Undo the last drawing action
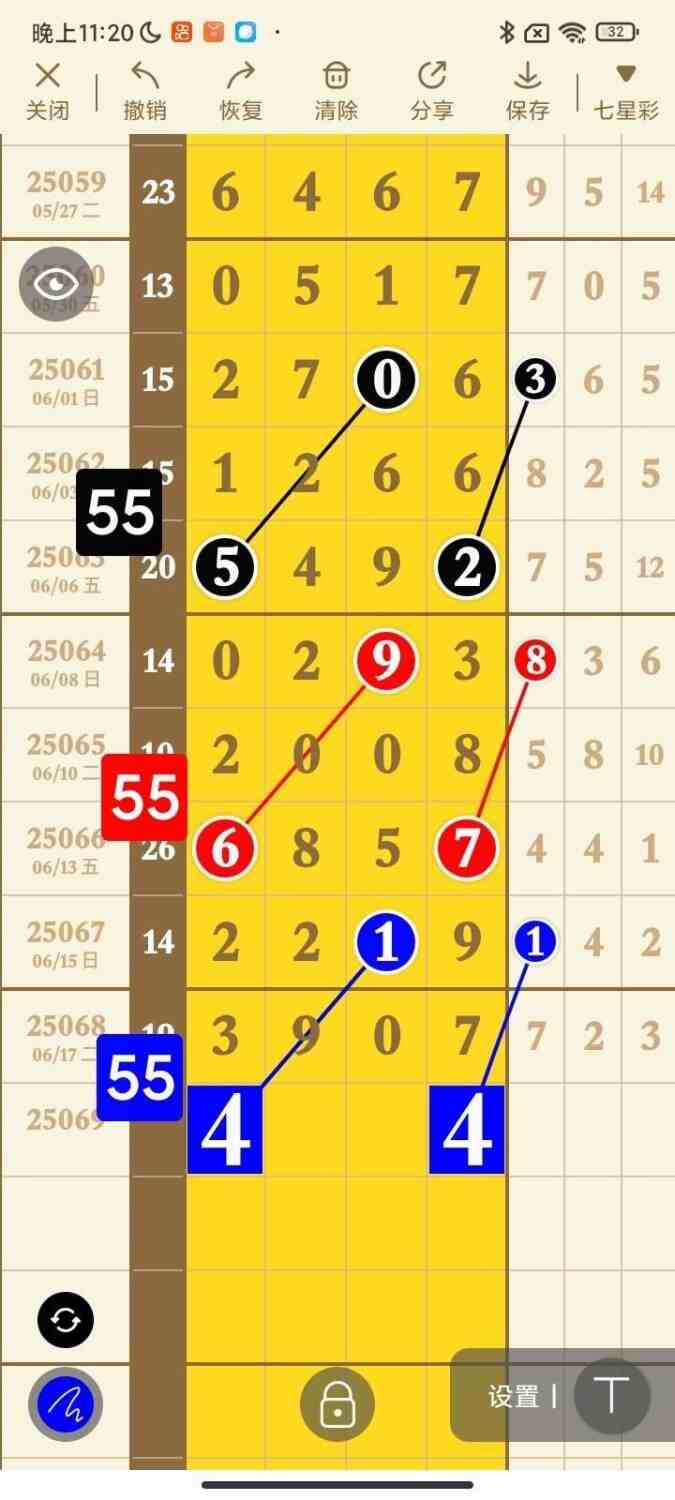The height and width of the screenshot is (1500, 675). tap(144, 91)
